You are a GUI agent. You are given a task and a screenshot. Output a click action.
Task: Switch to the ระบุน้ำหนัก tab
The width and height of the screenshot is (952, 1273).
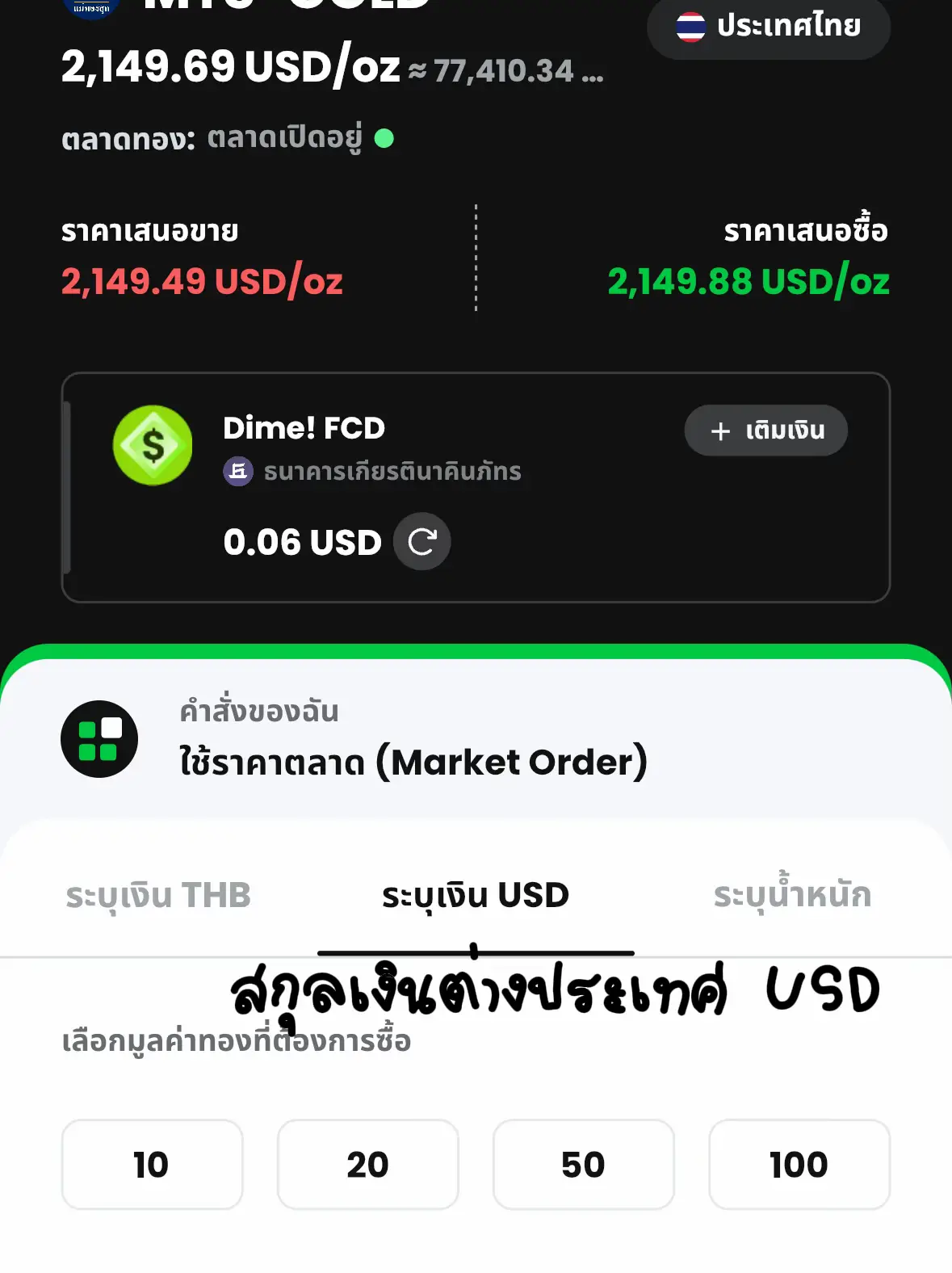(x=793, y=893)
